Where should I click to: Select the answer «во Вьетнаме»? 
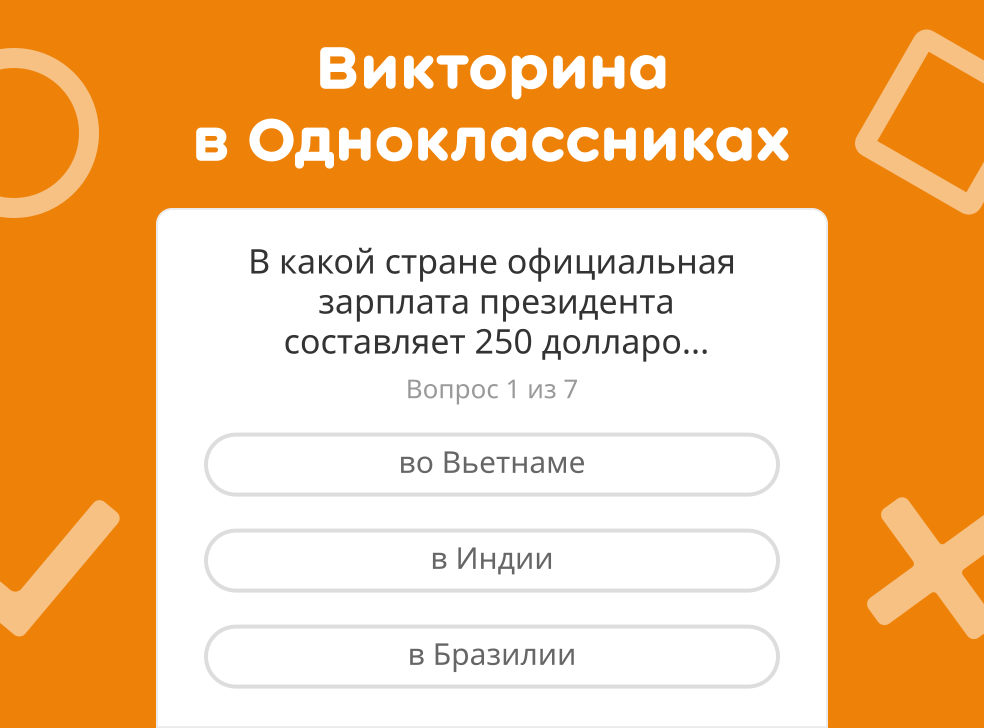(x=491, y=464)
